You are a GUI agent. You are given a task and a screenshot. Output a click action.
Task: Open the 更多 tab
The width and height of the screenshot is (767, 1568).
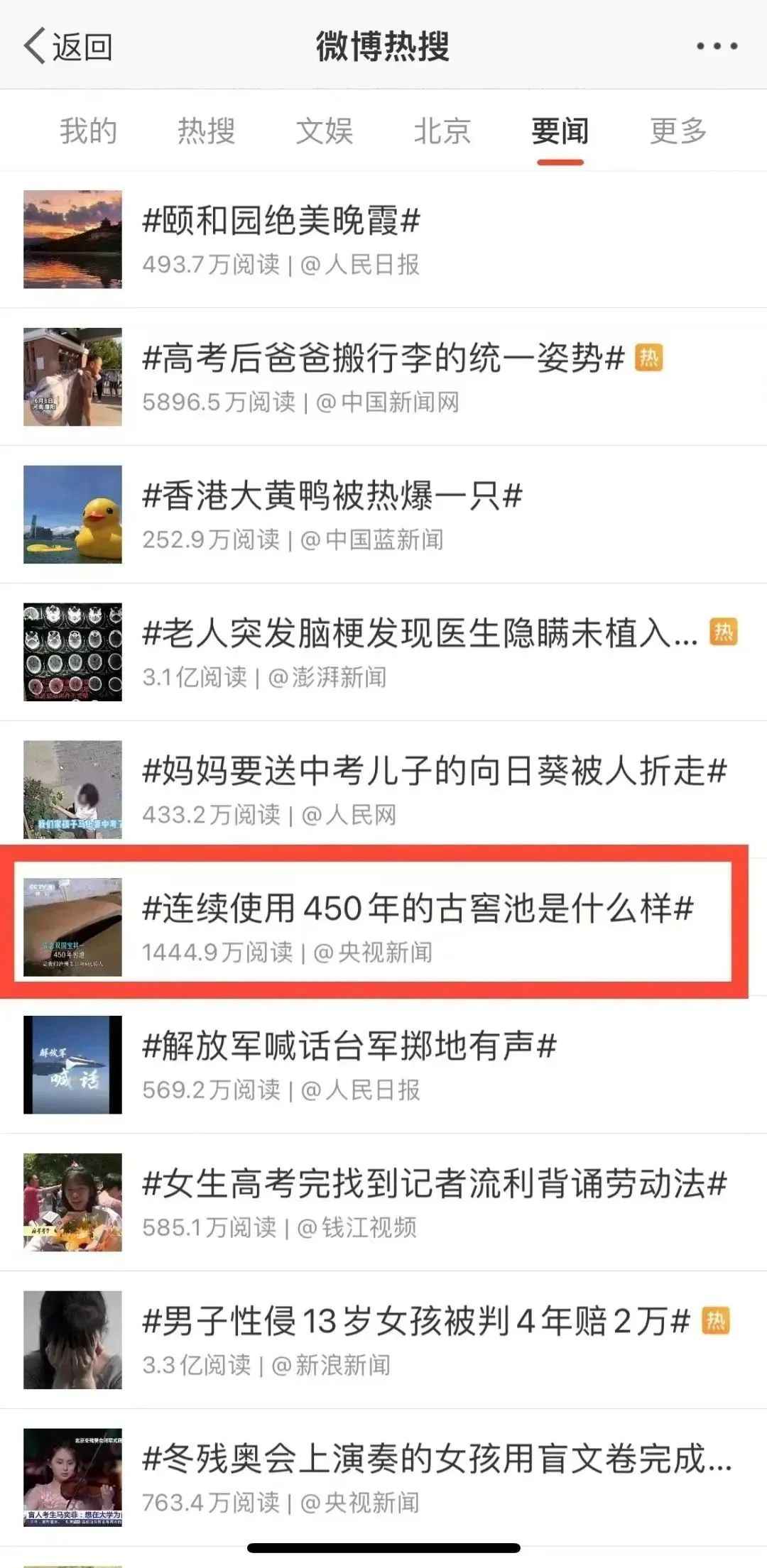(678, 131)
